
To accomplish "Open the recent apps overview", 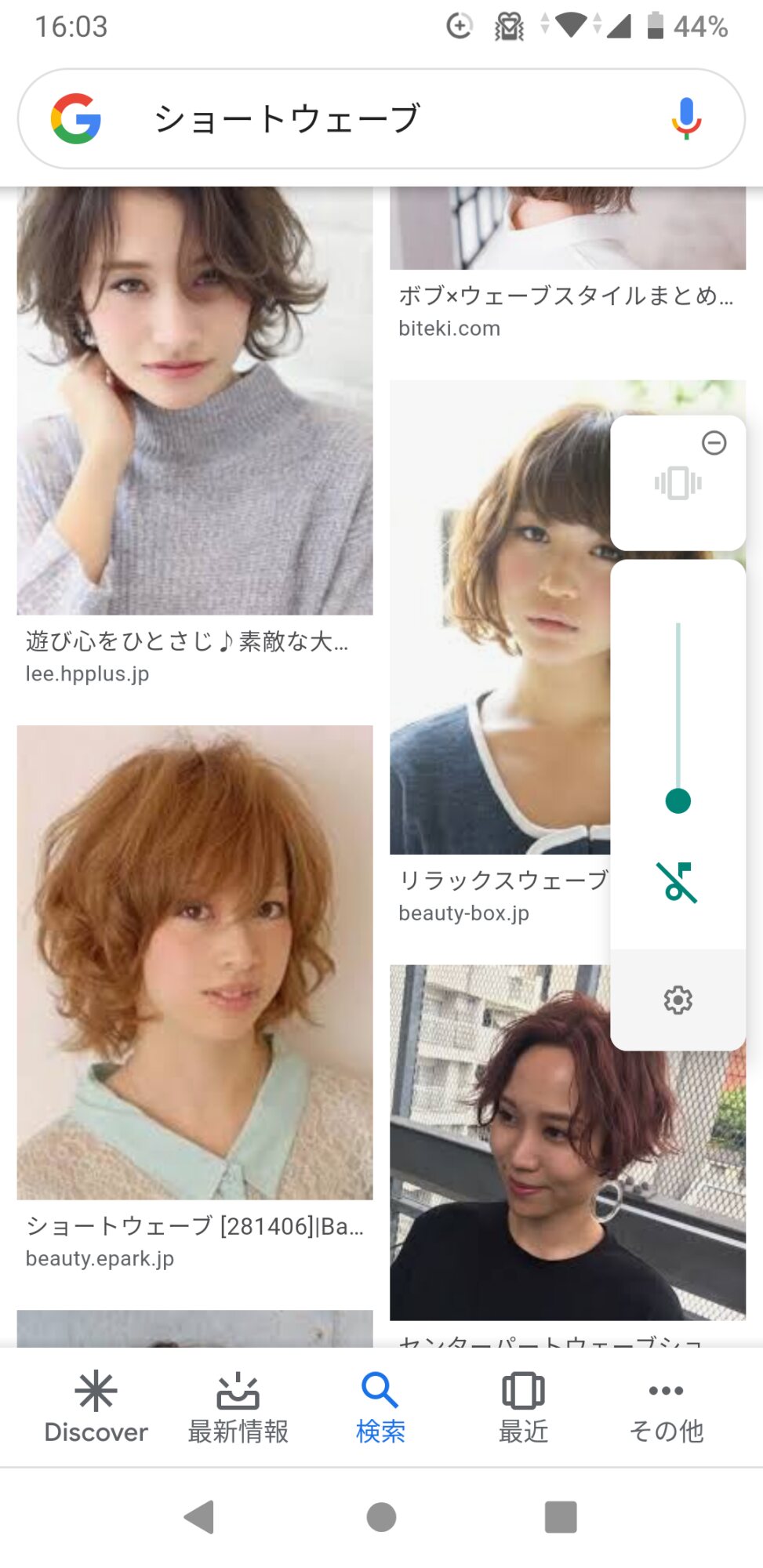I will pyautogui.click(x=561, y=1517).
